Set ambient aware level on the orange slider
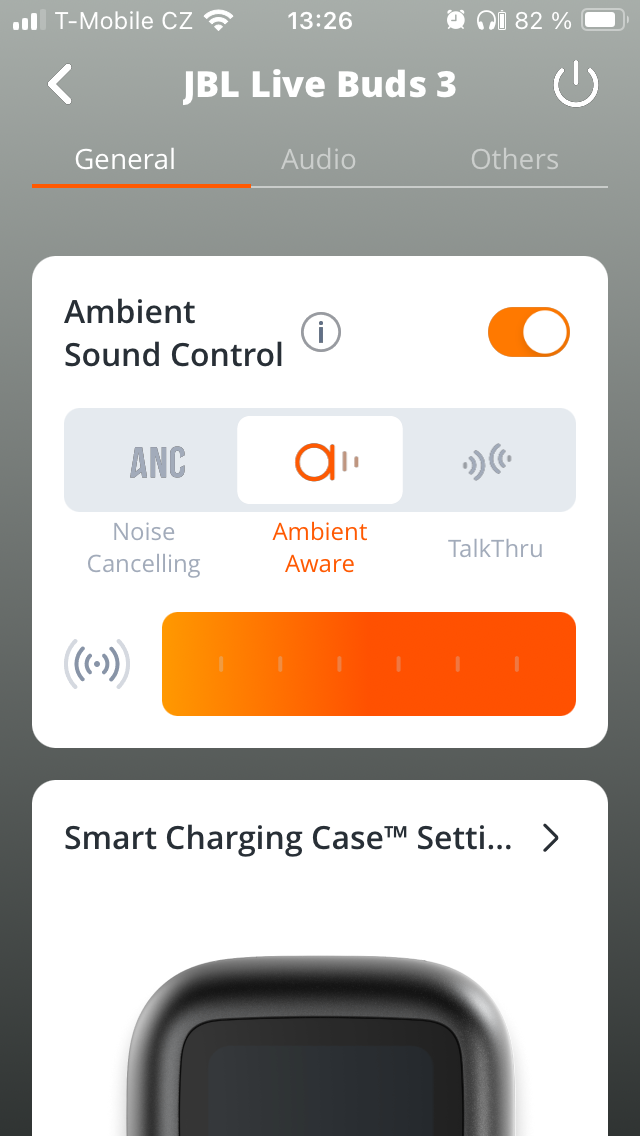 click(368, 664)
